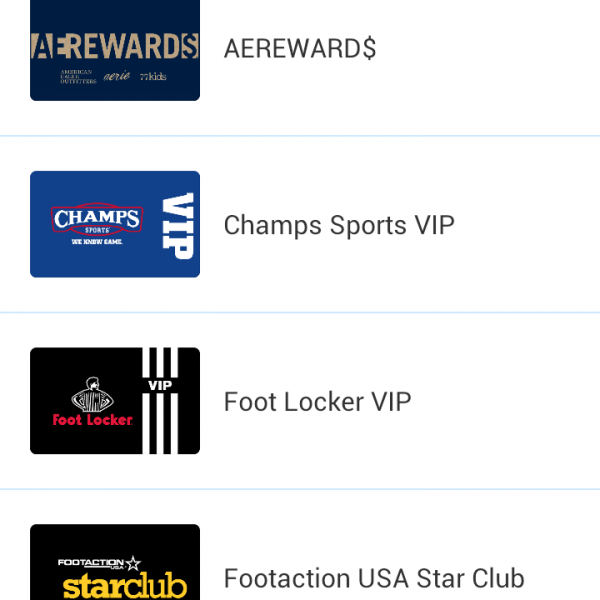
Task: Select the AEREWARD$ loyalty card
Action: click(300, 48)
